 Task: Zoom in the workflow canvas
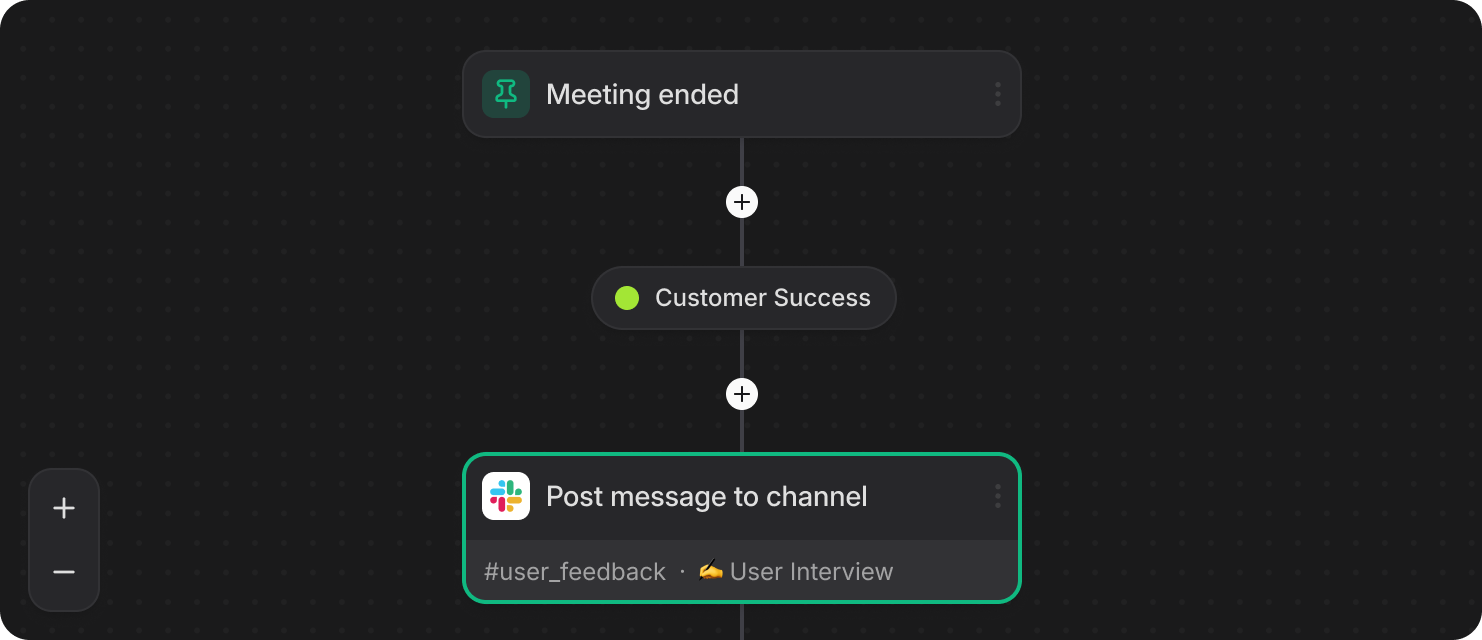tap(64, 508)
